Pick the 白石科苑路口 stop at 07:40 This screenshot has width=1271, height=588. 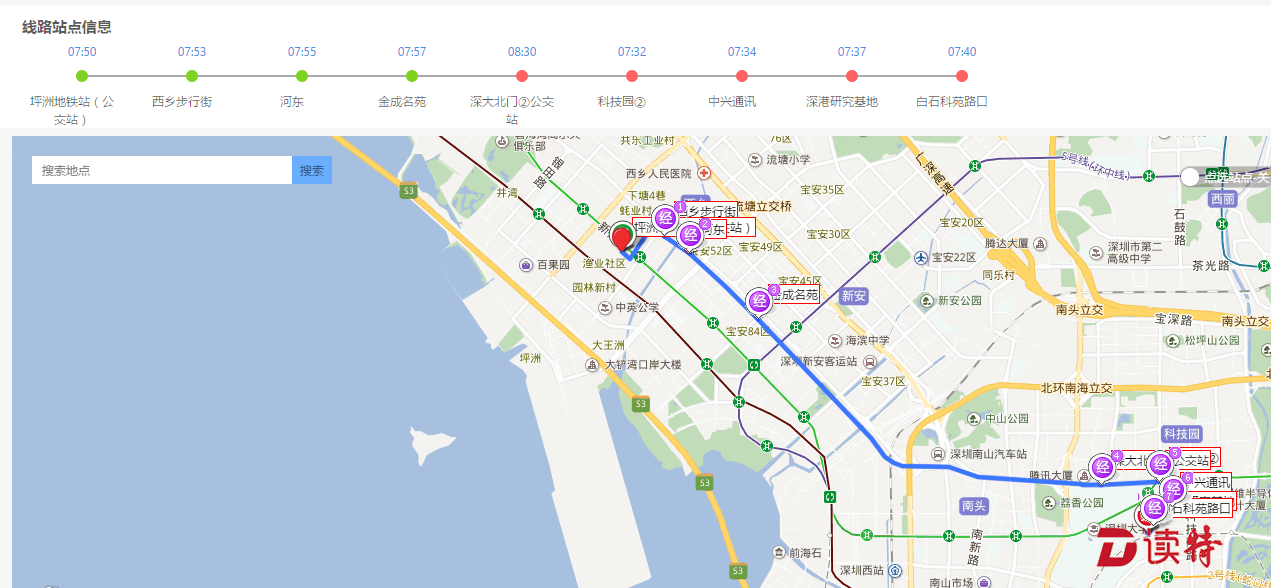click(962, 76)
